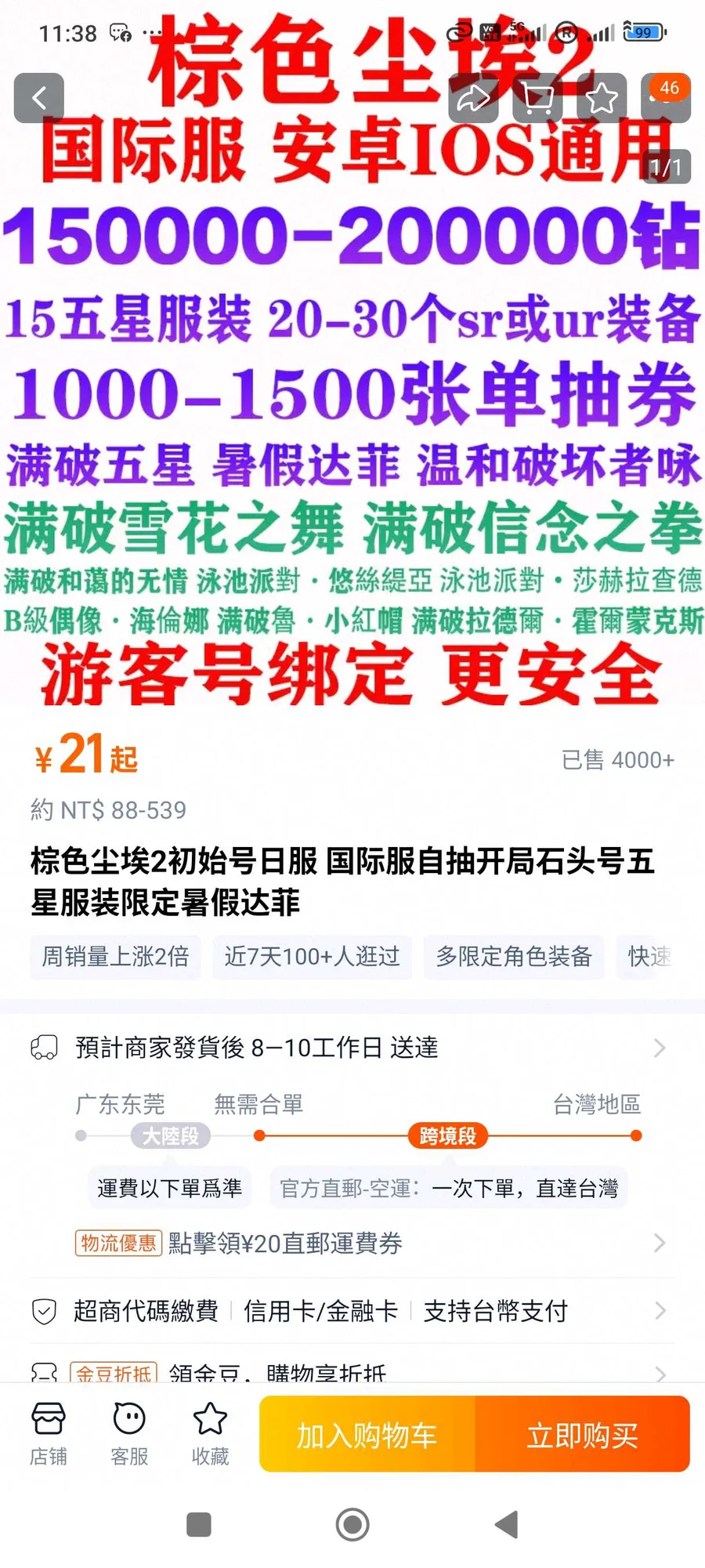Contact 客服 customer service

click(129, 1434)
